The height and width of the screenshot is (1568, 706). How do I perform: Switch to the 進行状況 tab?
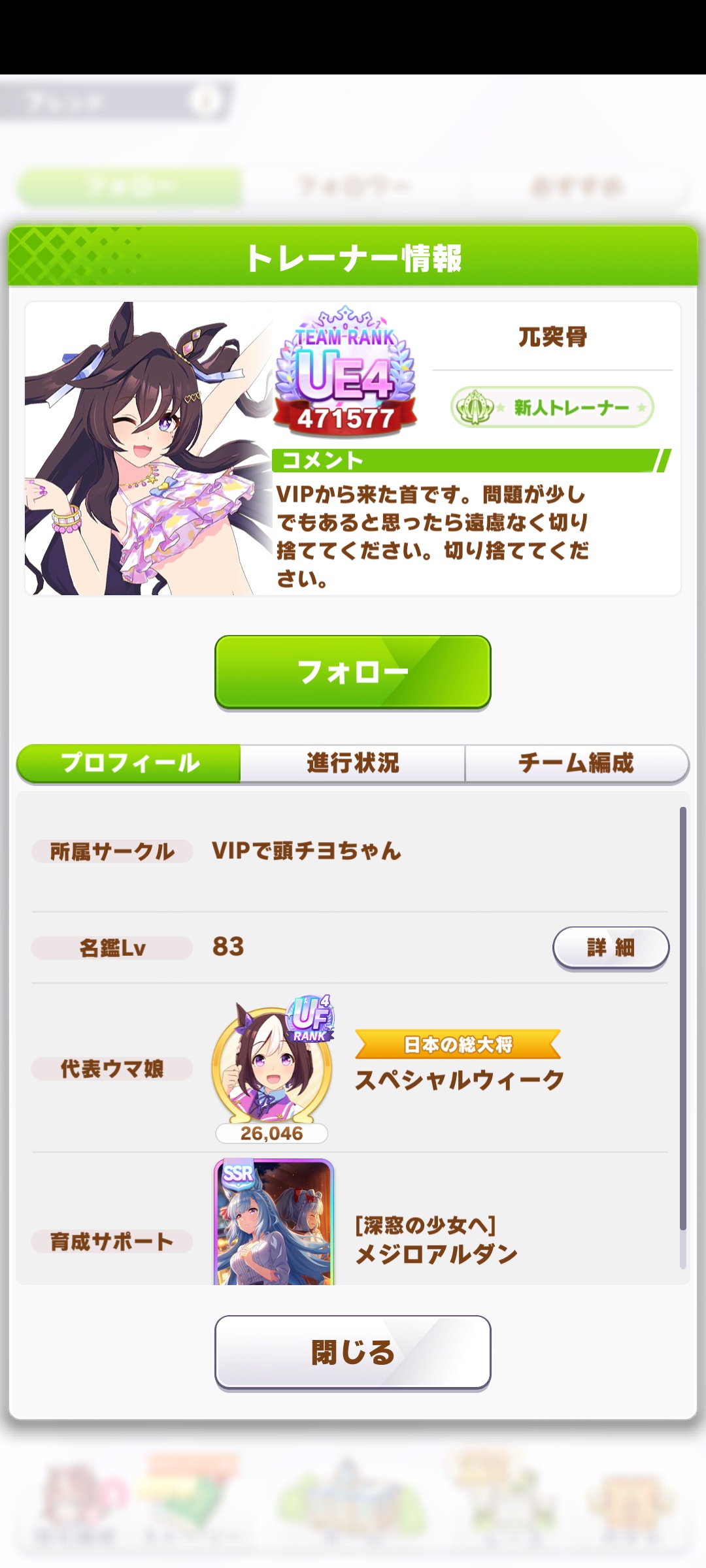point(353,763)
